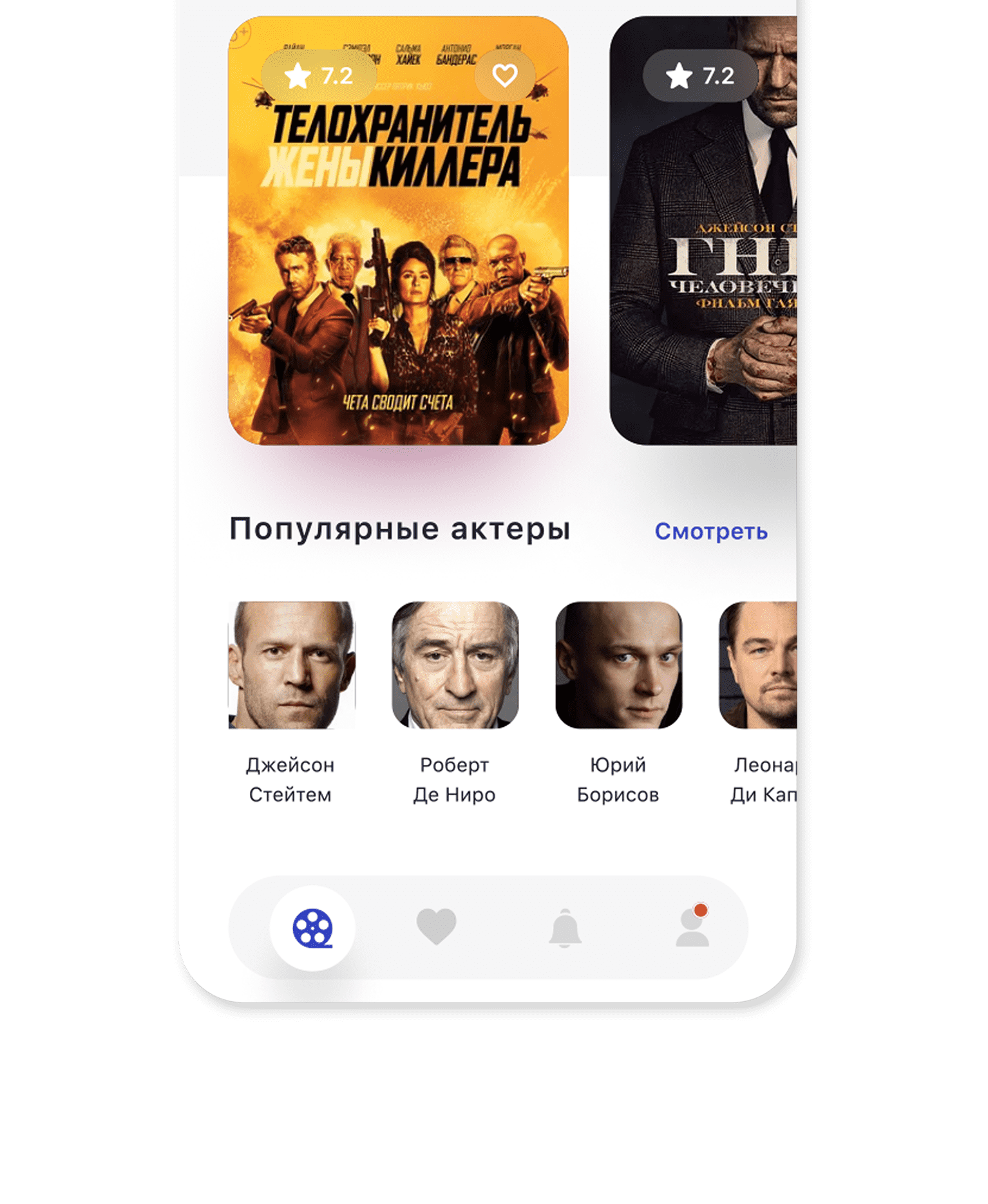Open actor Джейсон Стейтем
Screen dimensions: 988x1204
[x=291, y=665]
